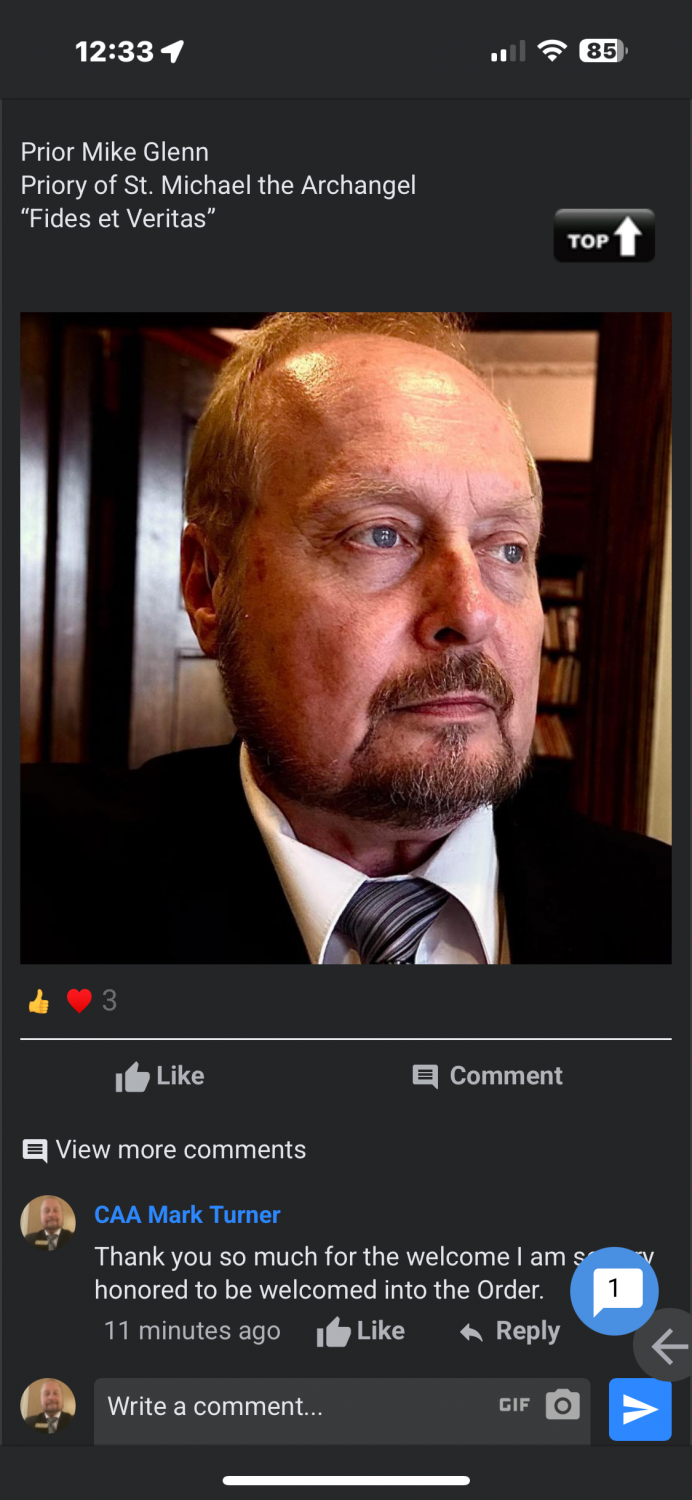Attach a photo using the camera icon
The width and height of the screenshot is (692, 1500).
coord(562,1406)
